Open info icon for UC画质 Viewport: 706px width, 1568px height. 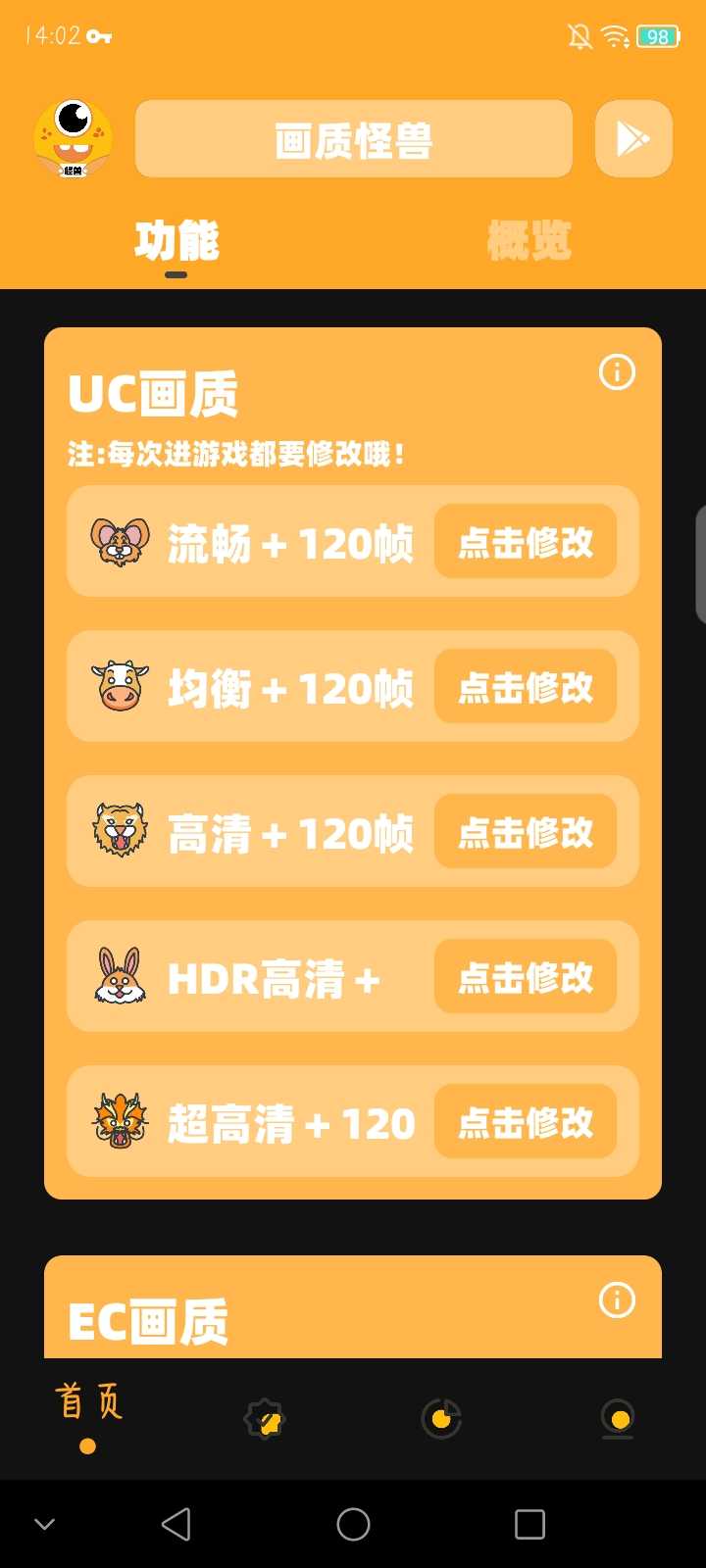617,372
